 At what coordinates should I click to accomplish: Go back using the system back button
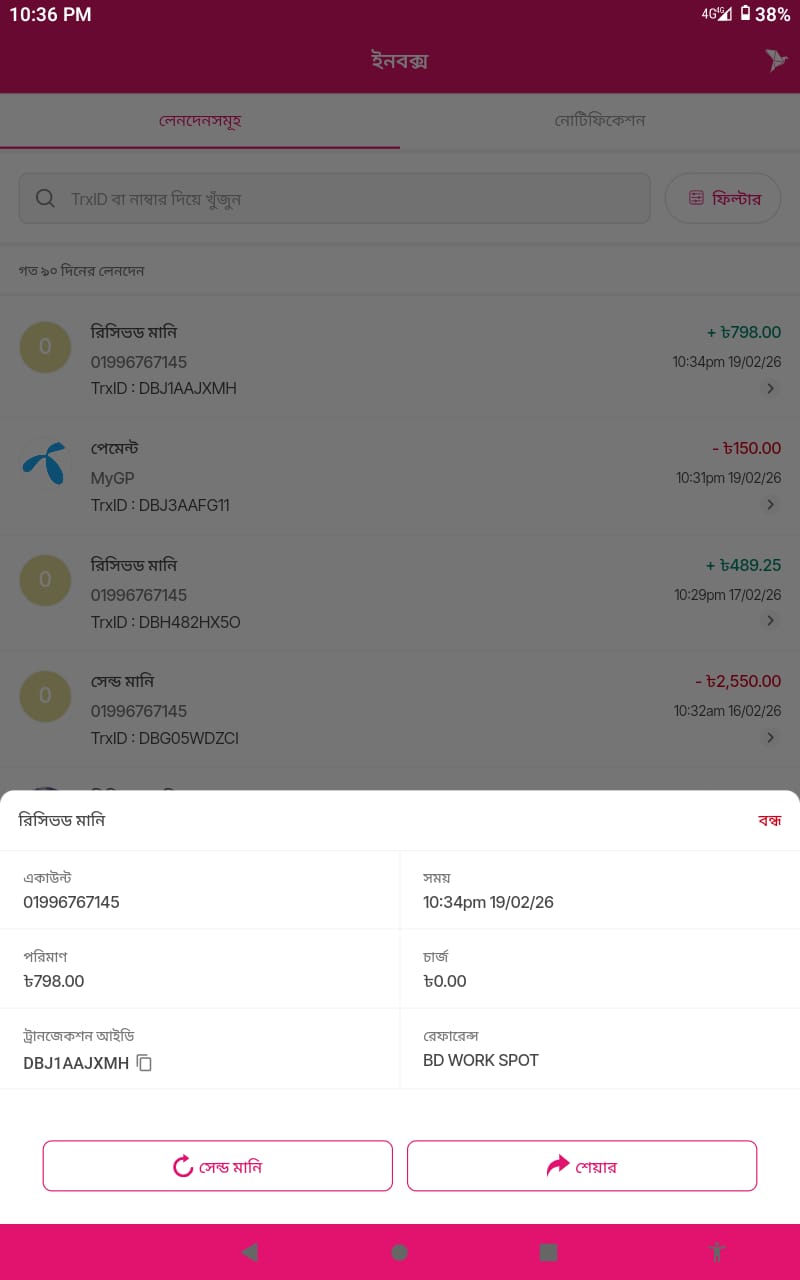point(250,1252)
